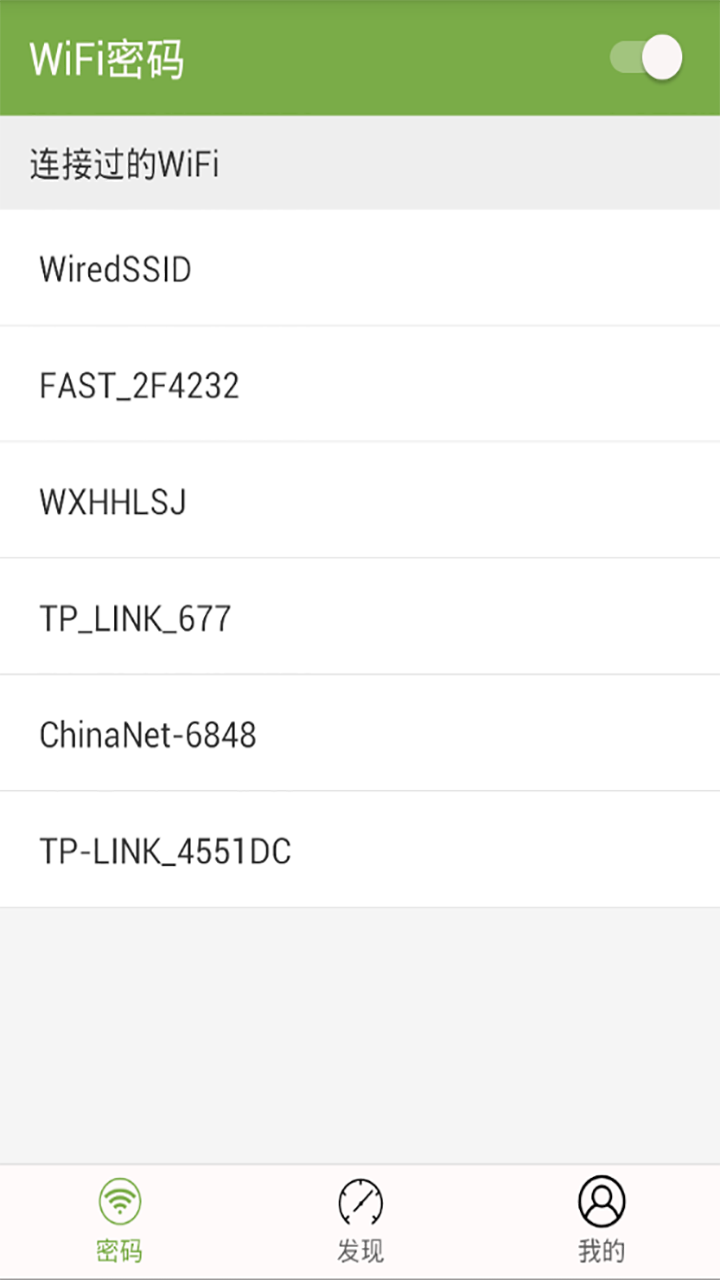Open the WiredSSID network entry
720x1280 pixels.
[360, 268]
